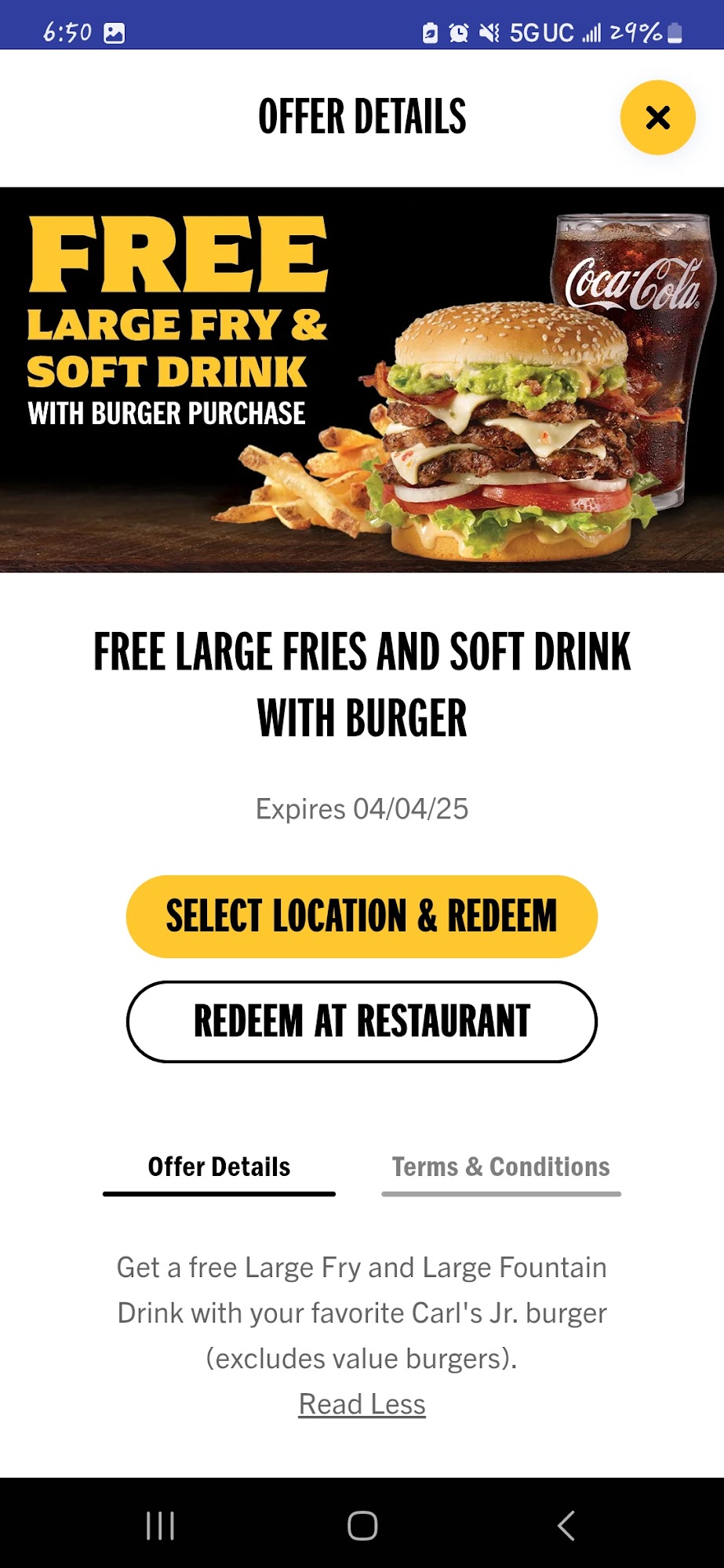Tap Select Location & Redeem button
Viewport: 724px width, 1568px height.
pyautogui.click(x=362, y=916)
